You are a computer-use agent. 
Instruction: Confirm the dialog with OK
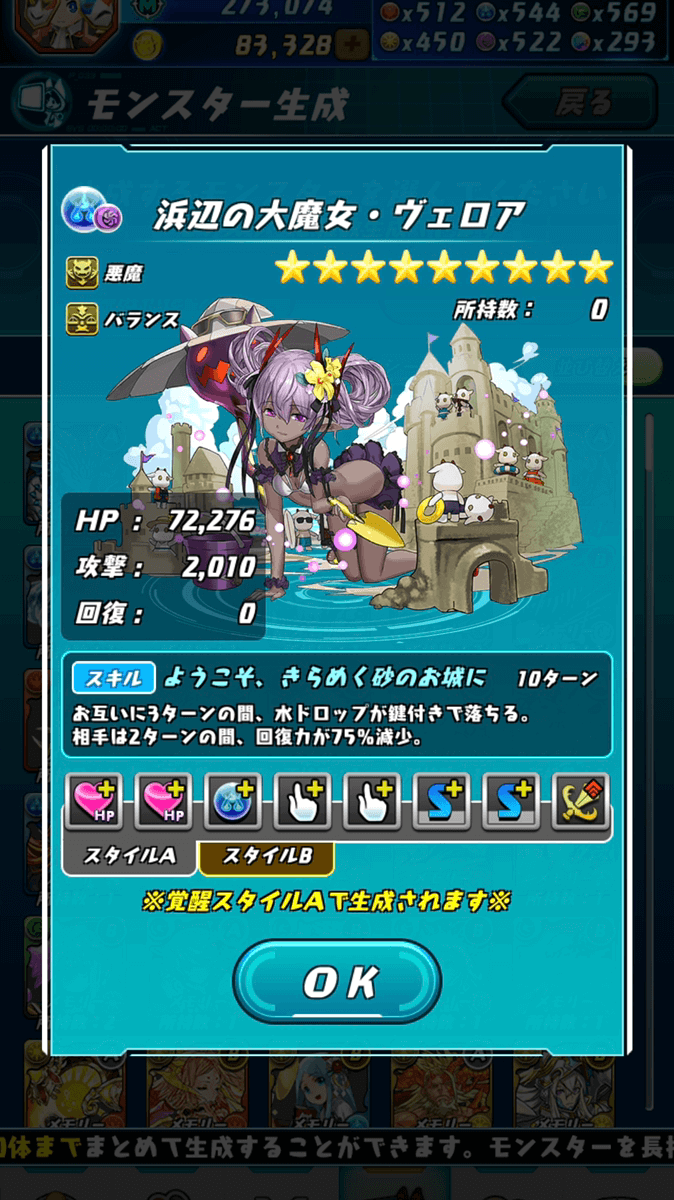coord(337,982)
